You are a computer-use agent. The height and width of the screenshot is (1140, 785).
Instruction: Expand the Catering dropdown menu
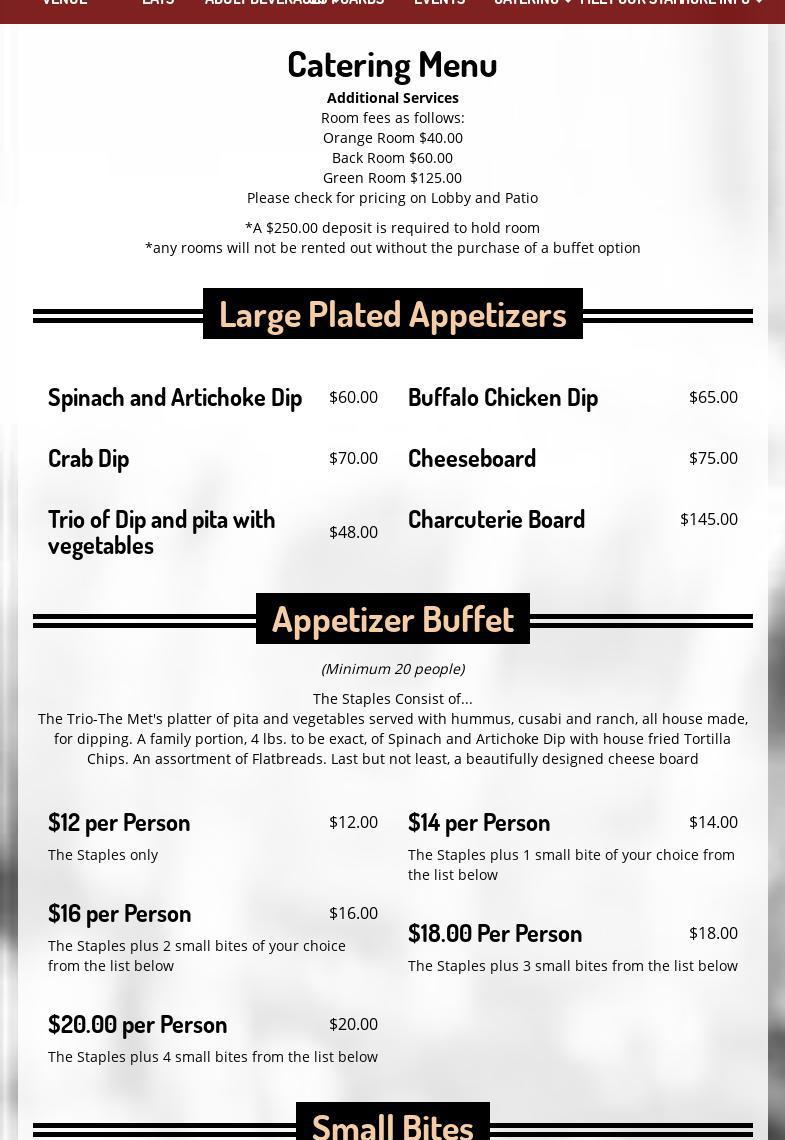[531, 3]
